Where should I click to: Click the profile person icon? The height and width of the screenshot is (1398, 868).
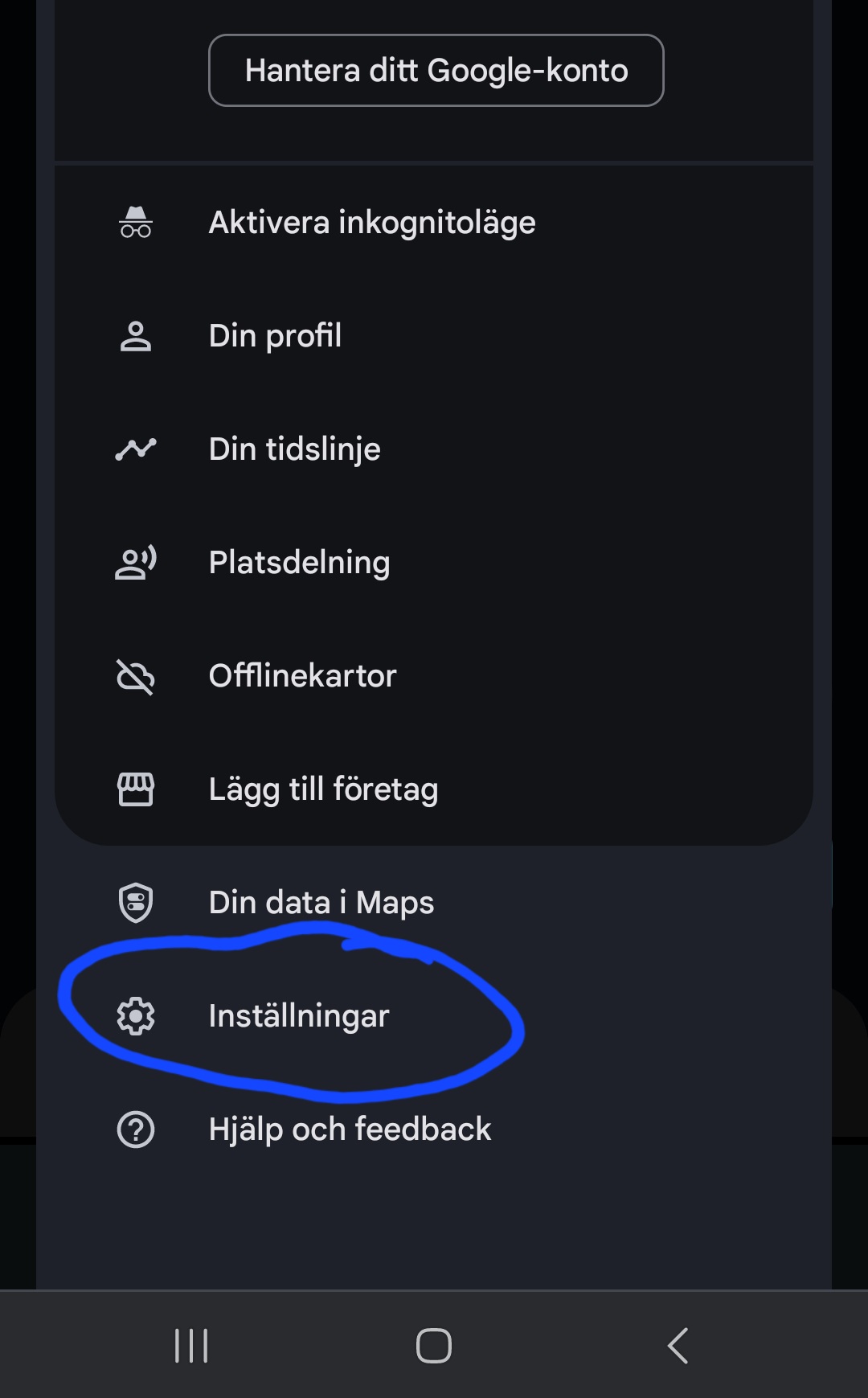tap(137, 335)
